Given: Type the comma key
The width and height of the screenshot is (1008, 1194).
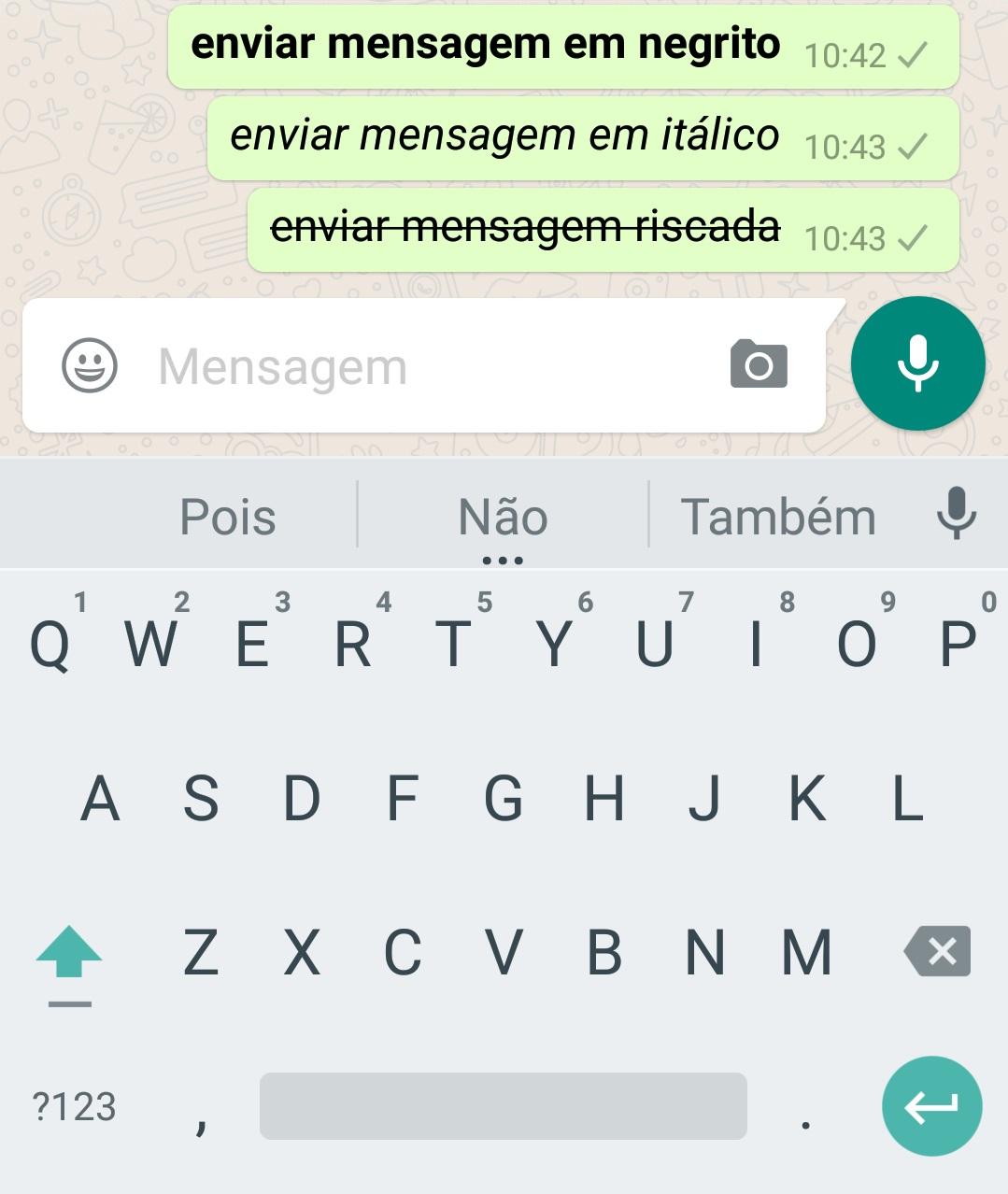Looking at the screenshot, I should point(201,1112).
